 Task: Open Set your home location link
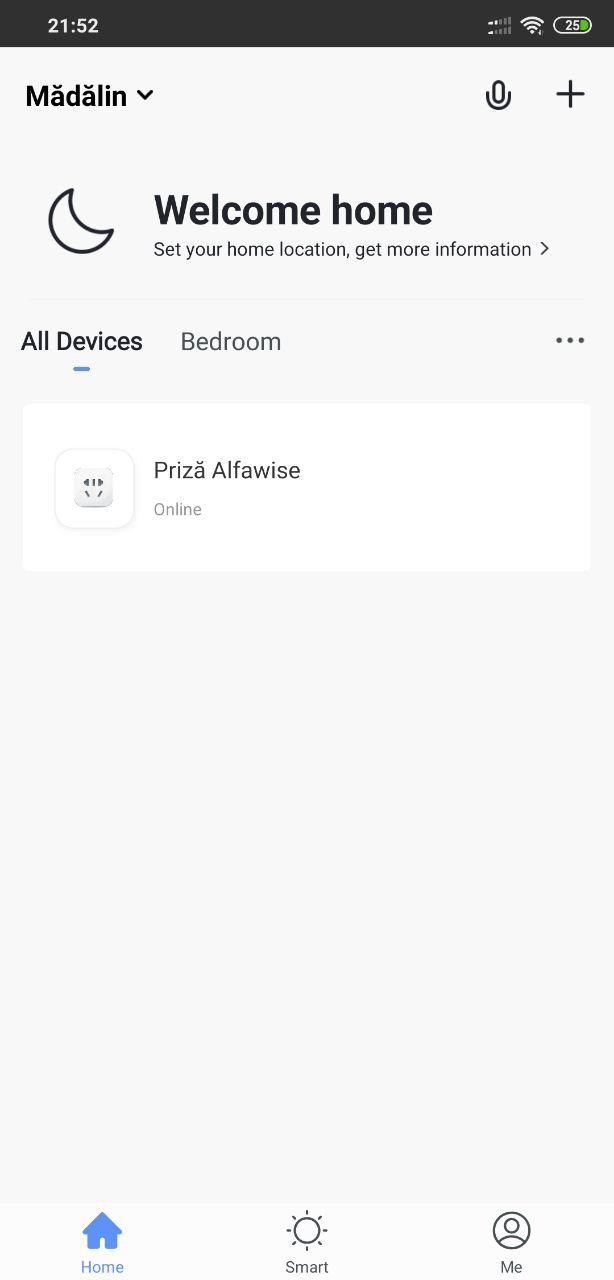click(x=351, y=249)
